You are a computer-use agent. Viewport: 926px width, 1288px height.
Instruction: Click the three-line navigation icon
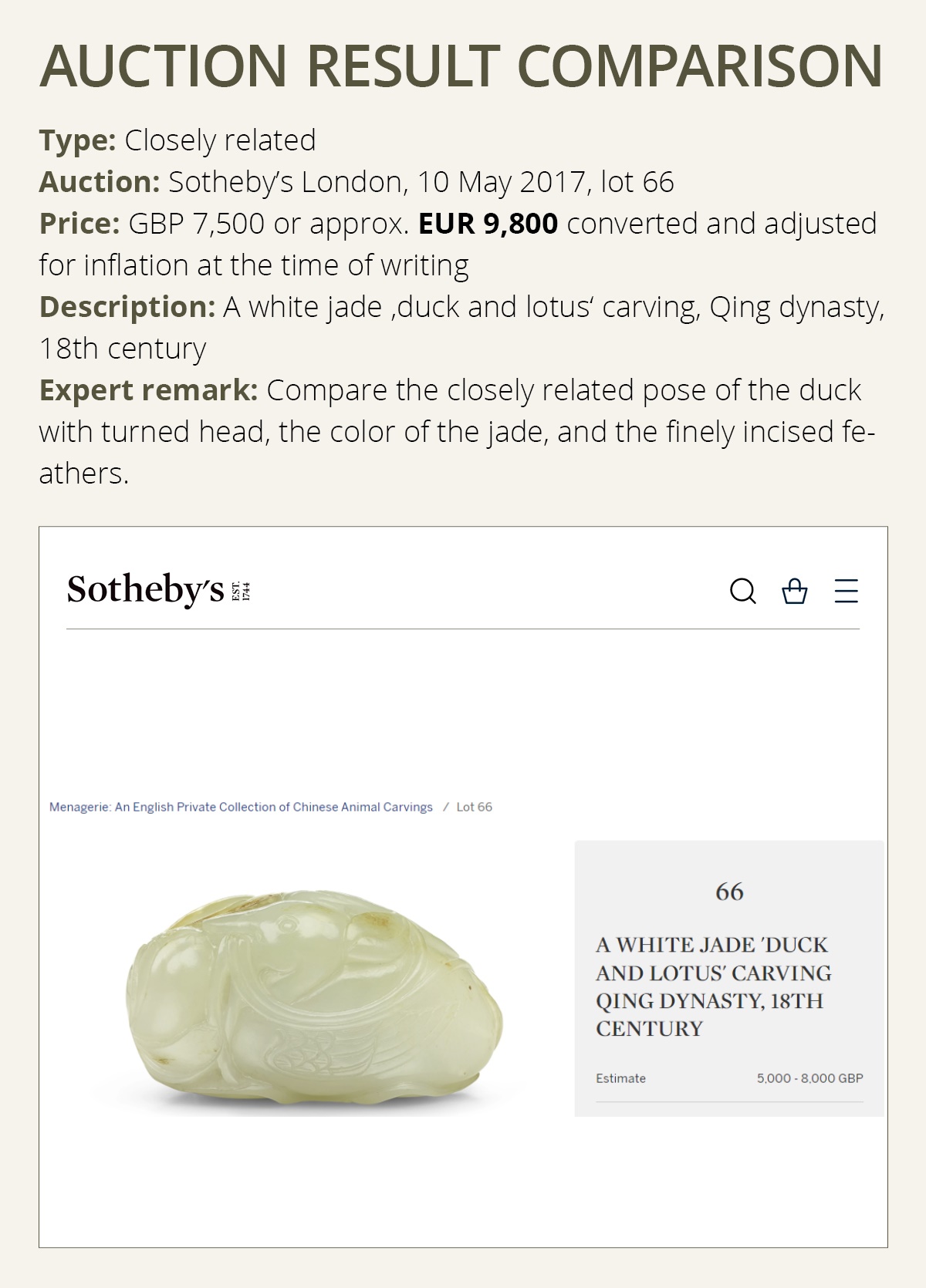coord(846,592)
